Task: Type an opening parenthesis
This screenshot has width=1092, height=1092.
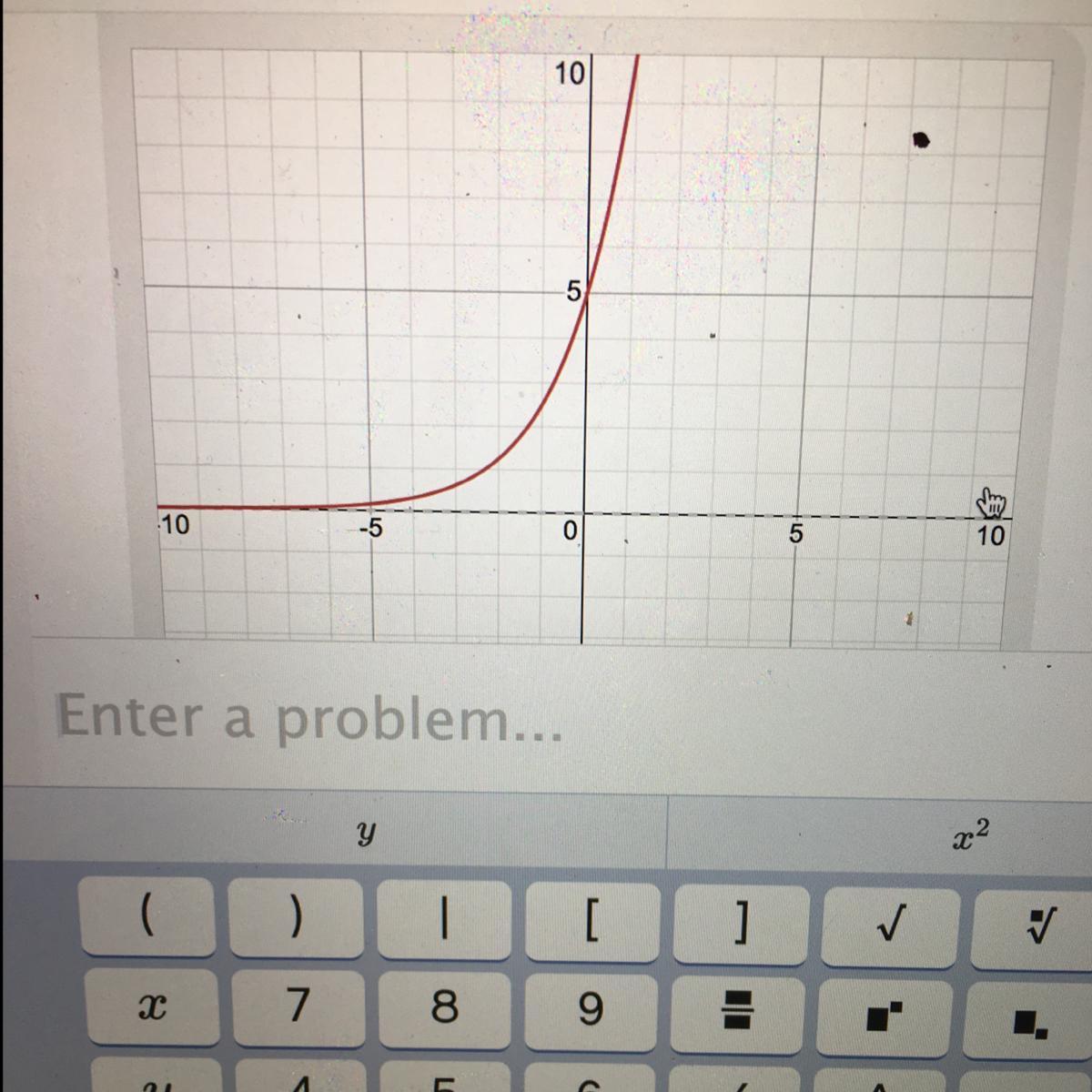Action: [147, 919]
